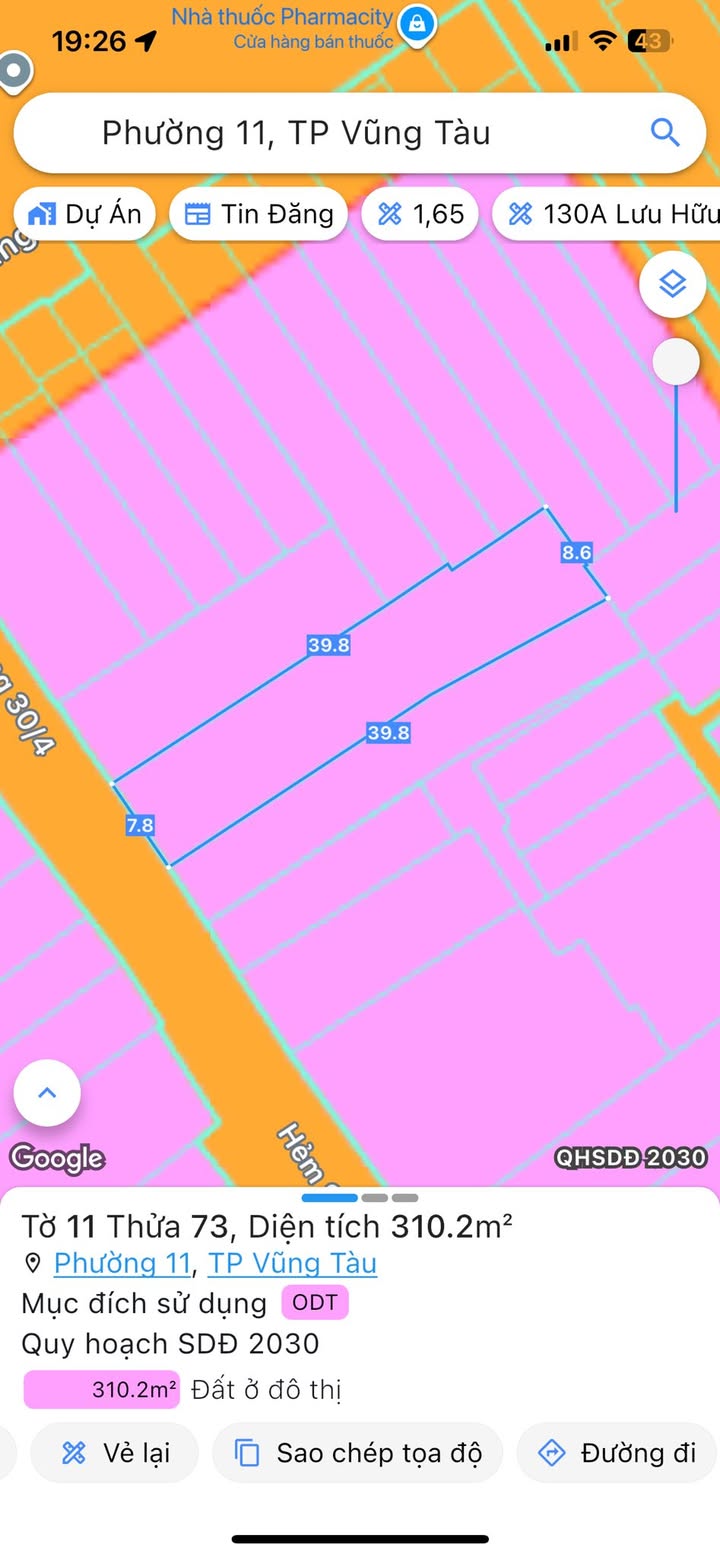Tap the Nhà thuốc Pharmacity map marker

(415, 24)
